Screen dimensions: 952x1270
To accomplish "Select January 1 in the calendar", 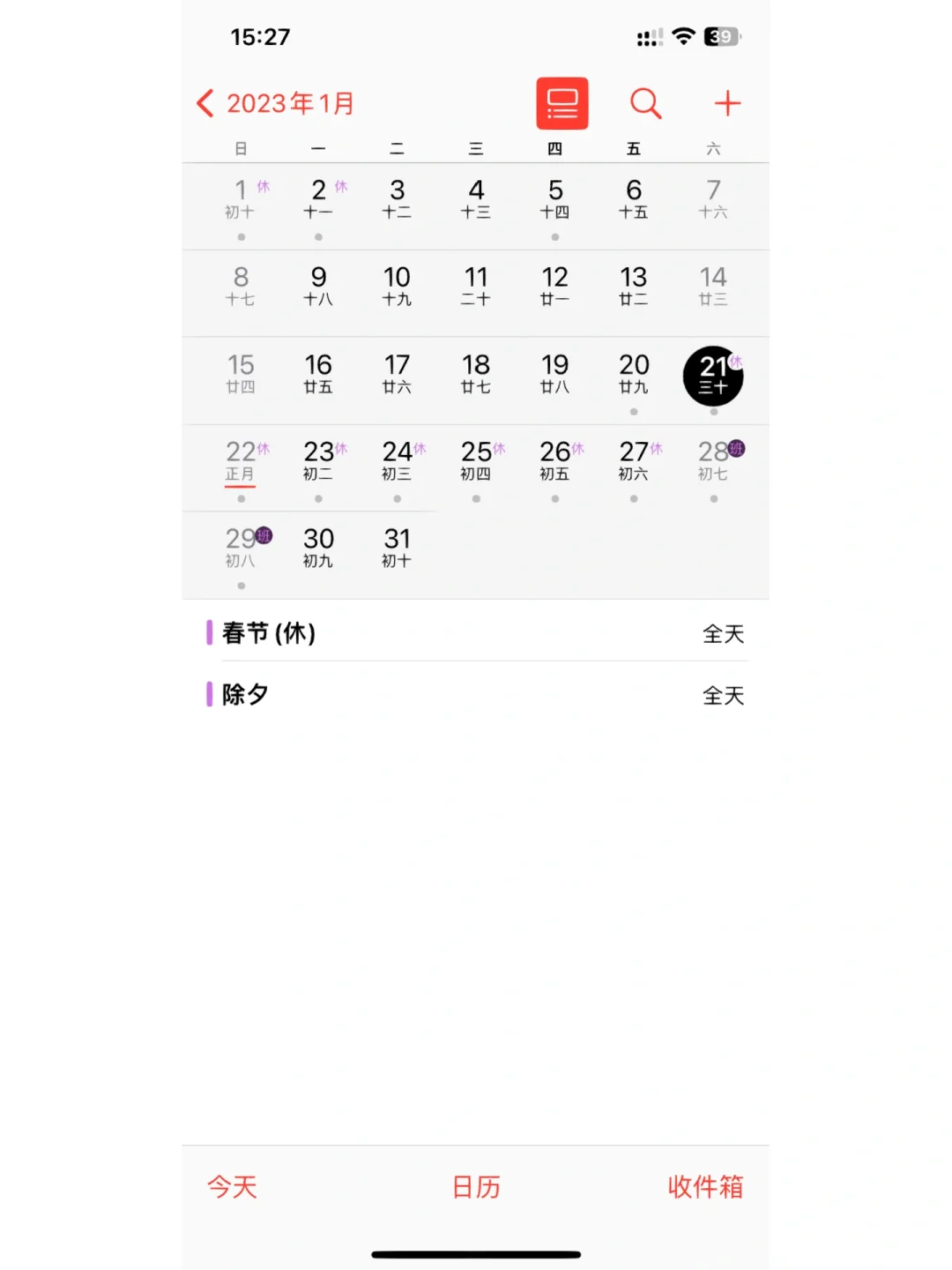I will pyautogui.click(x=241, y=200).
